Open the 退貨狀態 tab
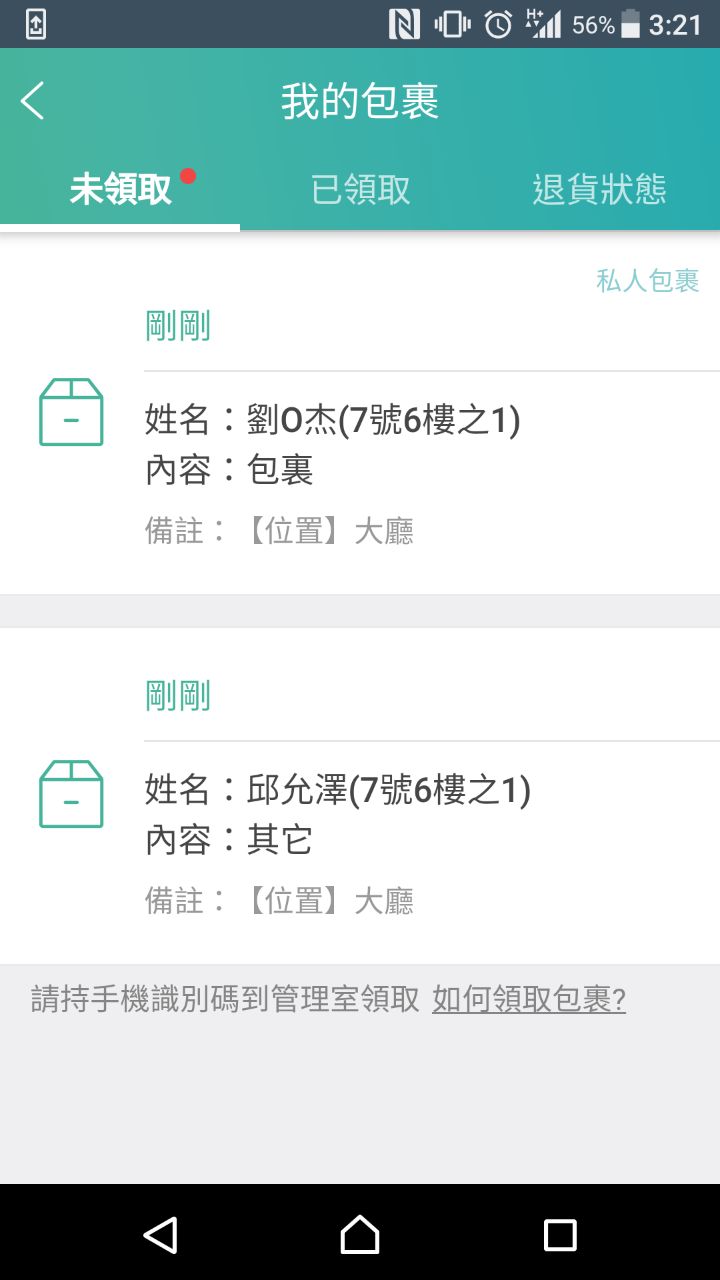 pos(599,189)
